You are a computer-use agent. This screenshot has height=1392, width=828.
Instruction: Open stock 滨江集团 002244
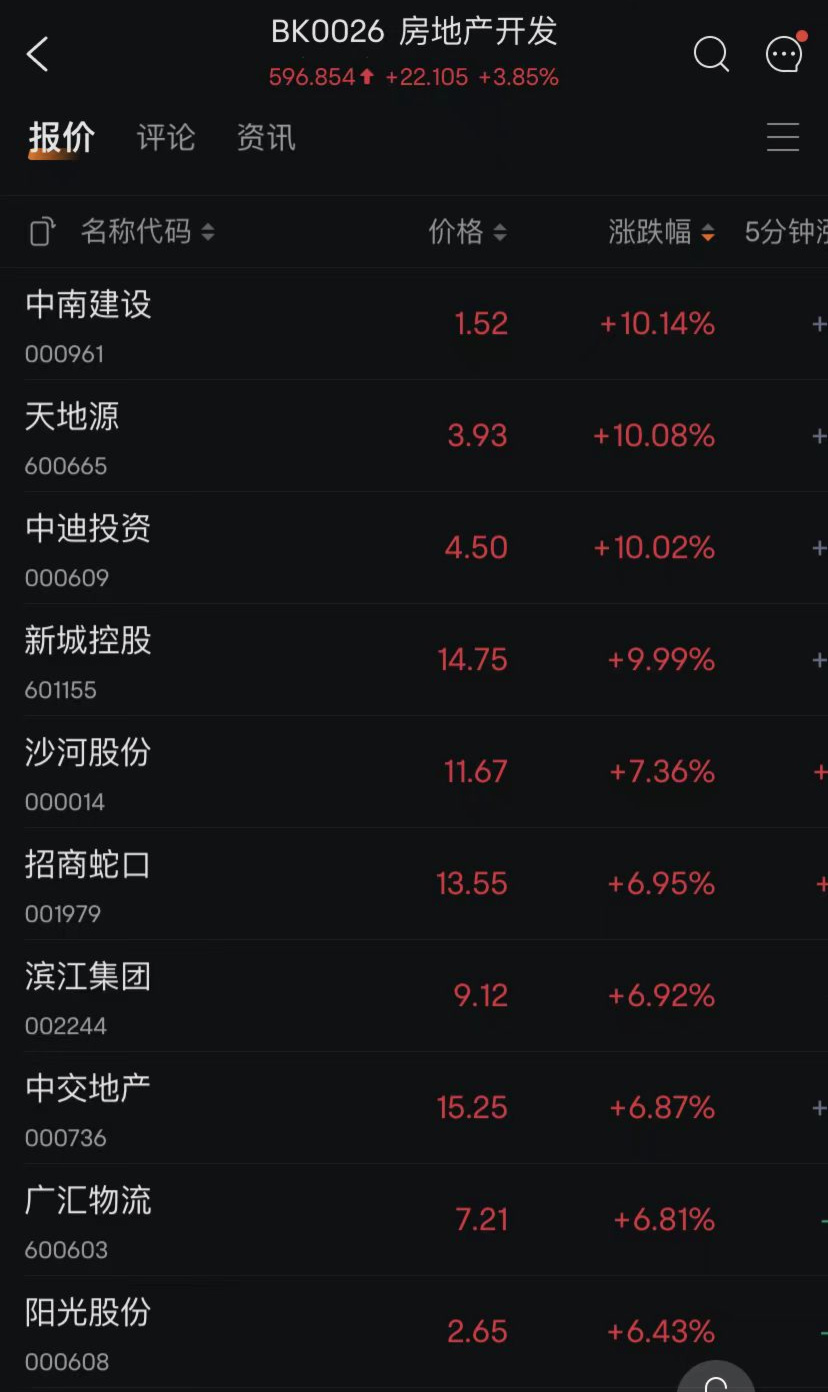pyautogui.click(x=414, y=996)
